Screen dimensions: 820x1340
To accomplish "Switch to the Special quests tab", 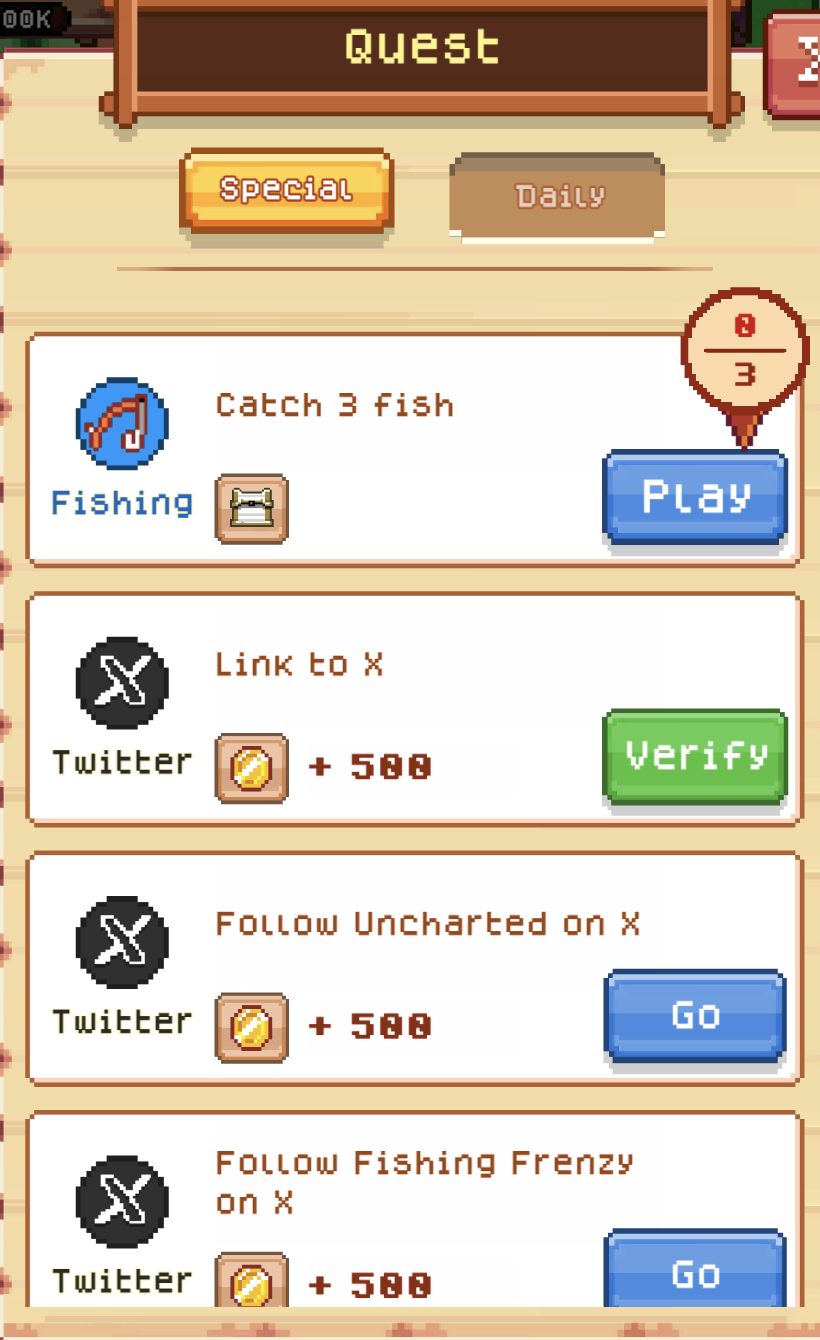I will tap(286, 189).
